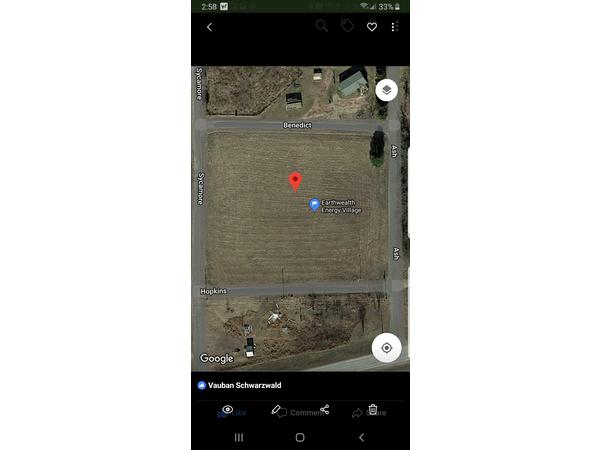Favorite this image with the heart icon

pos(372,27)
